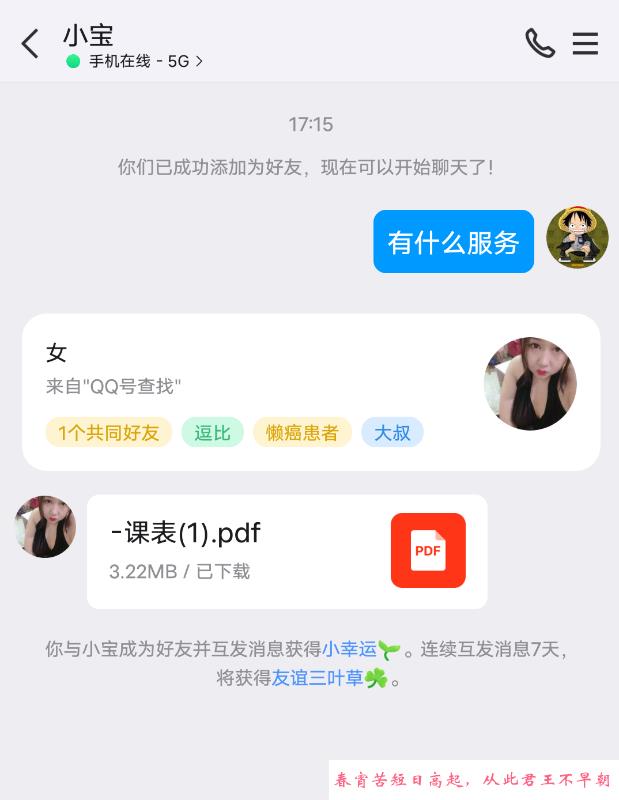
Task: Select the 1个共同好友 tag
Action: click(x=109, y=433)
